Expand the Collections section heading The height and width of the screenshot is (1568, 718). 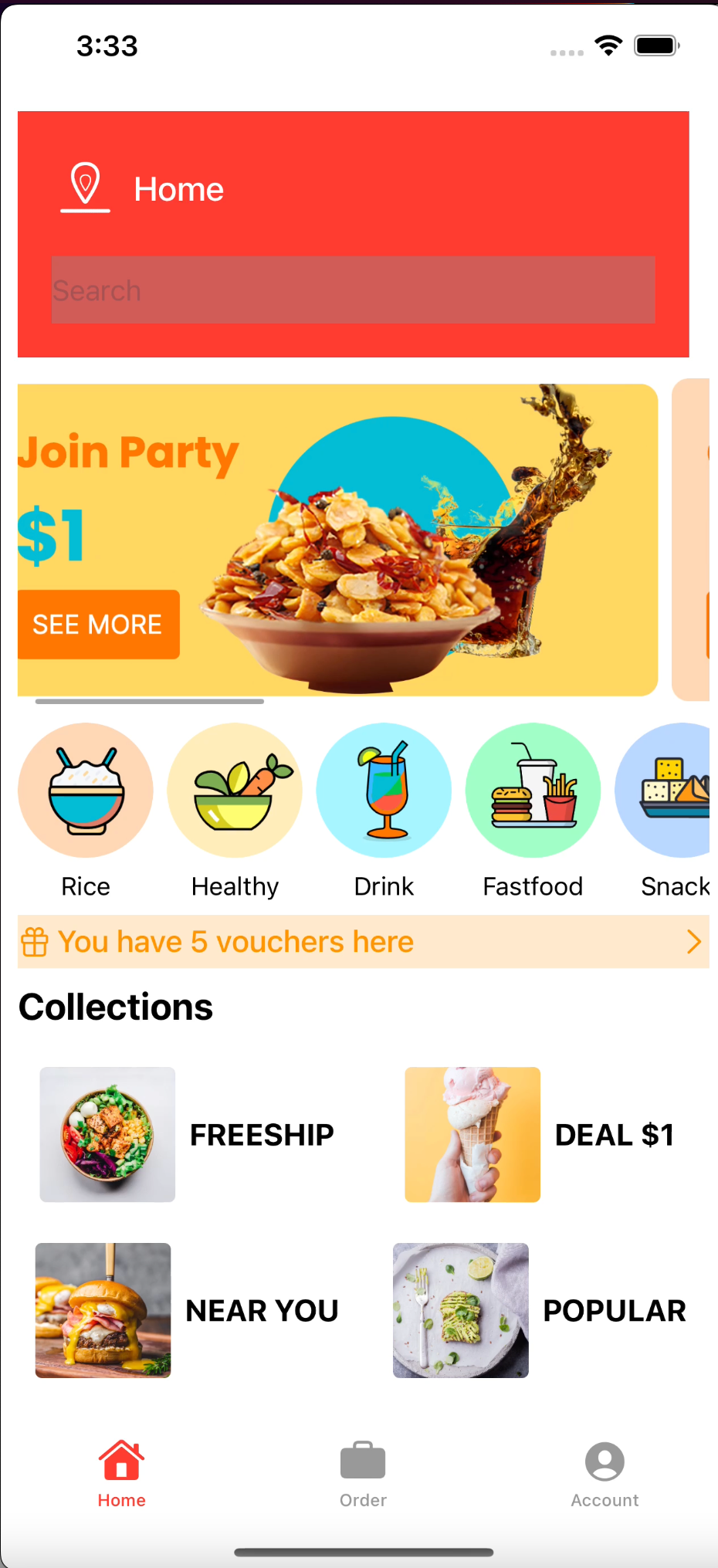(114, 1006)
